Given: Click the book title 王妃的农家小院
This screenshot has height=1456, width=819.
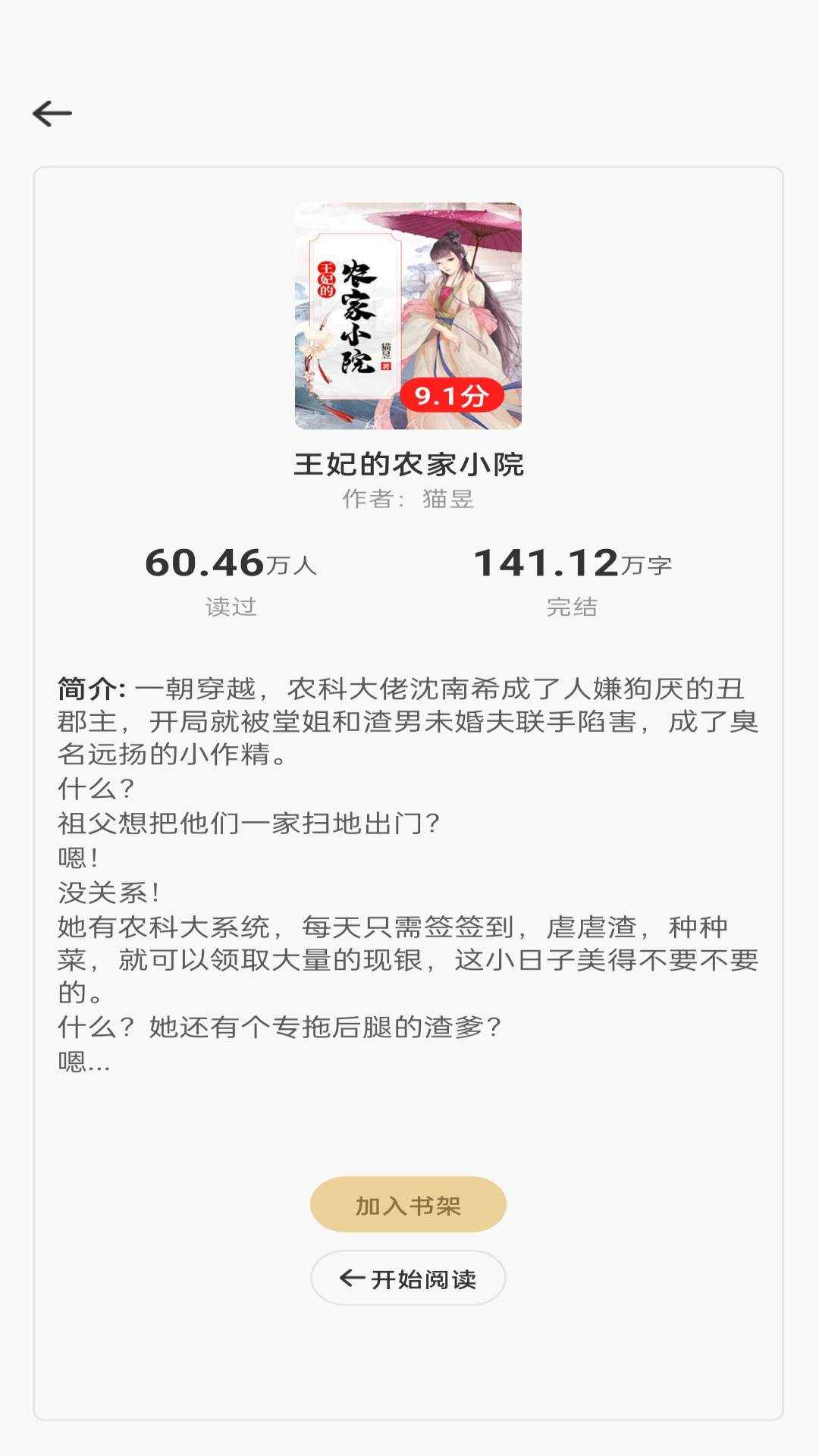Looking at the screenshot, I should pyautogui.click(x=409, y=463).
